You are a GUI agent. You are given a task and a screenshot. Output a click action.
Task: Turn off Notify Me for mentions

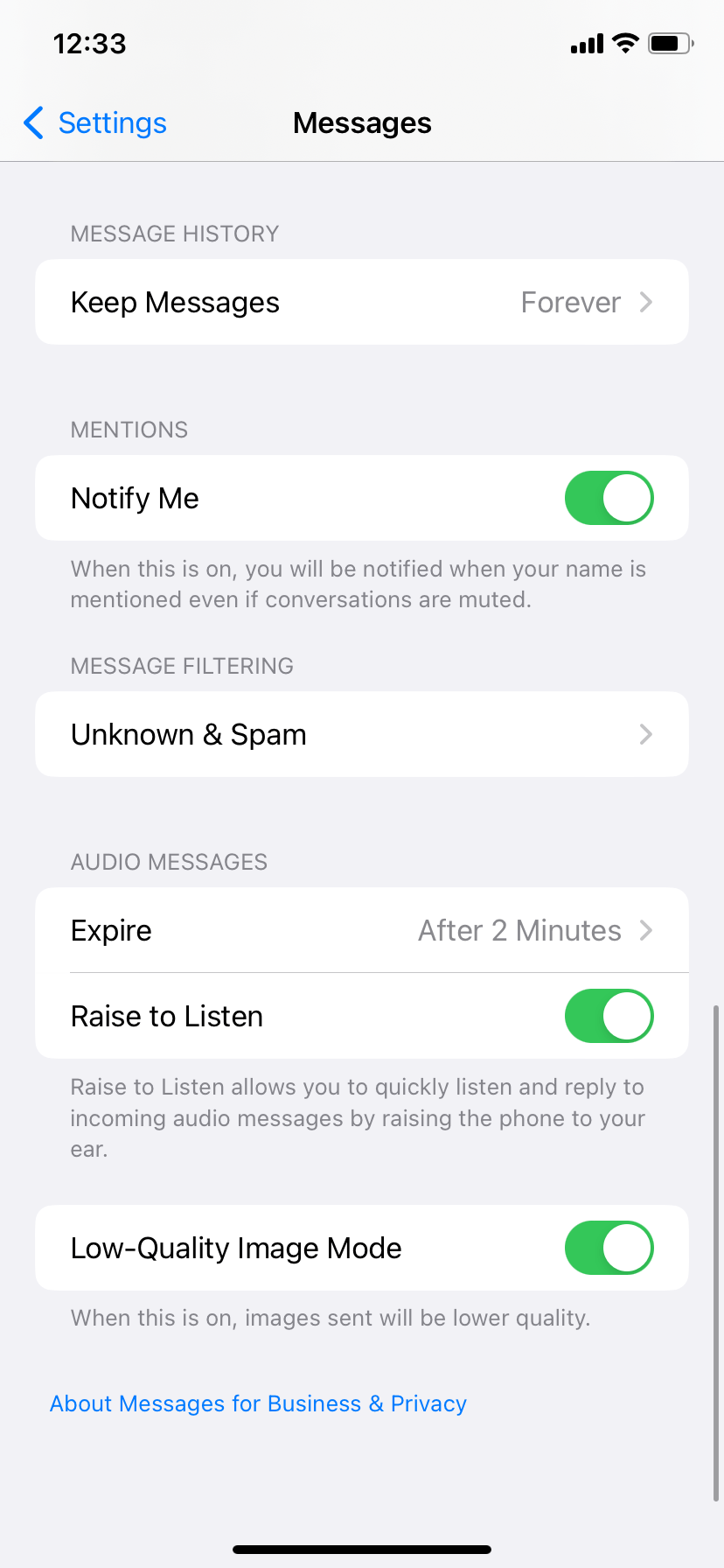(x=609, y=498)
